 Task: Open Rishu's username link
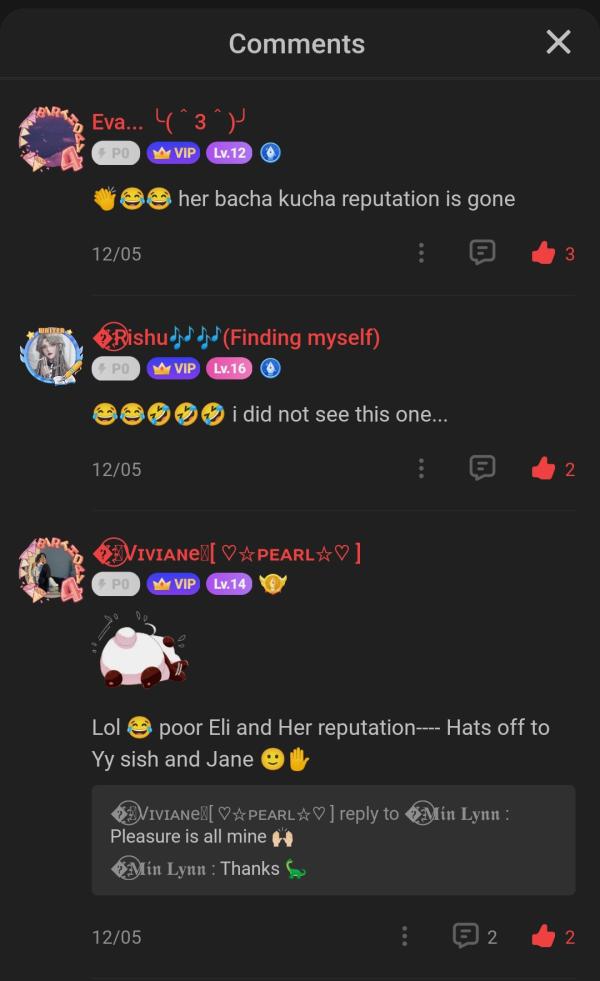pos(237,338)
